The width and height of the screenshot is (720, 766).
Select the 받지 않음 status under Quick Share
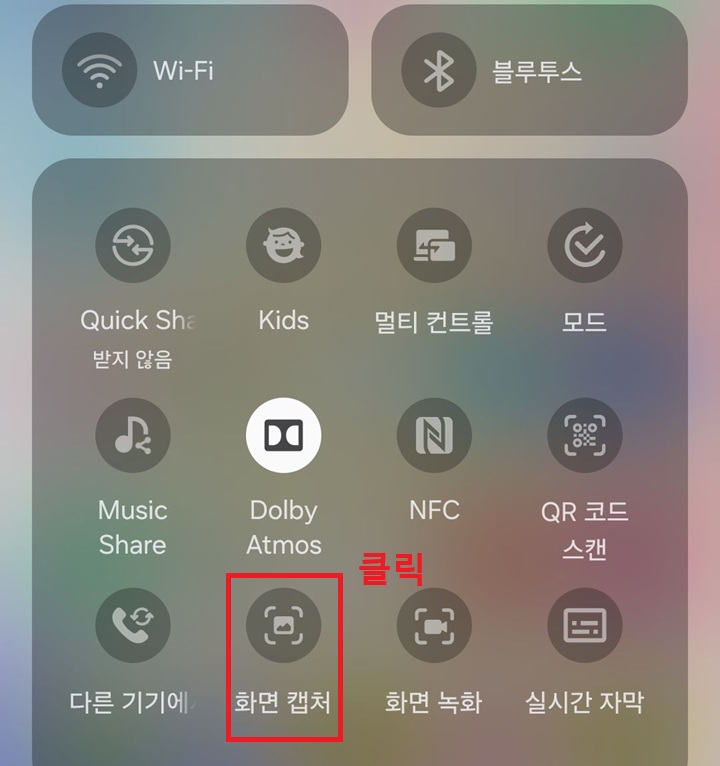pyautogui.click(x=133, y=360)
